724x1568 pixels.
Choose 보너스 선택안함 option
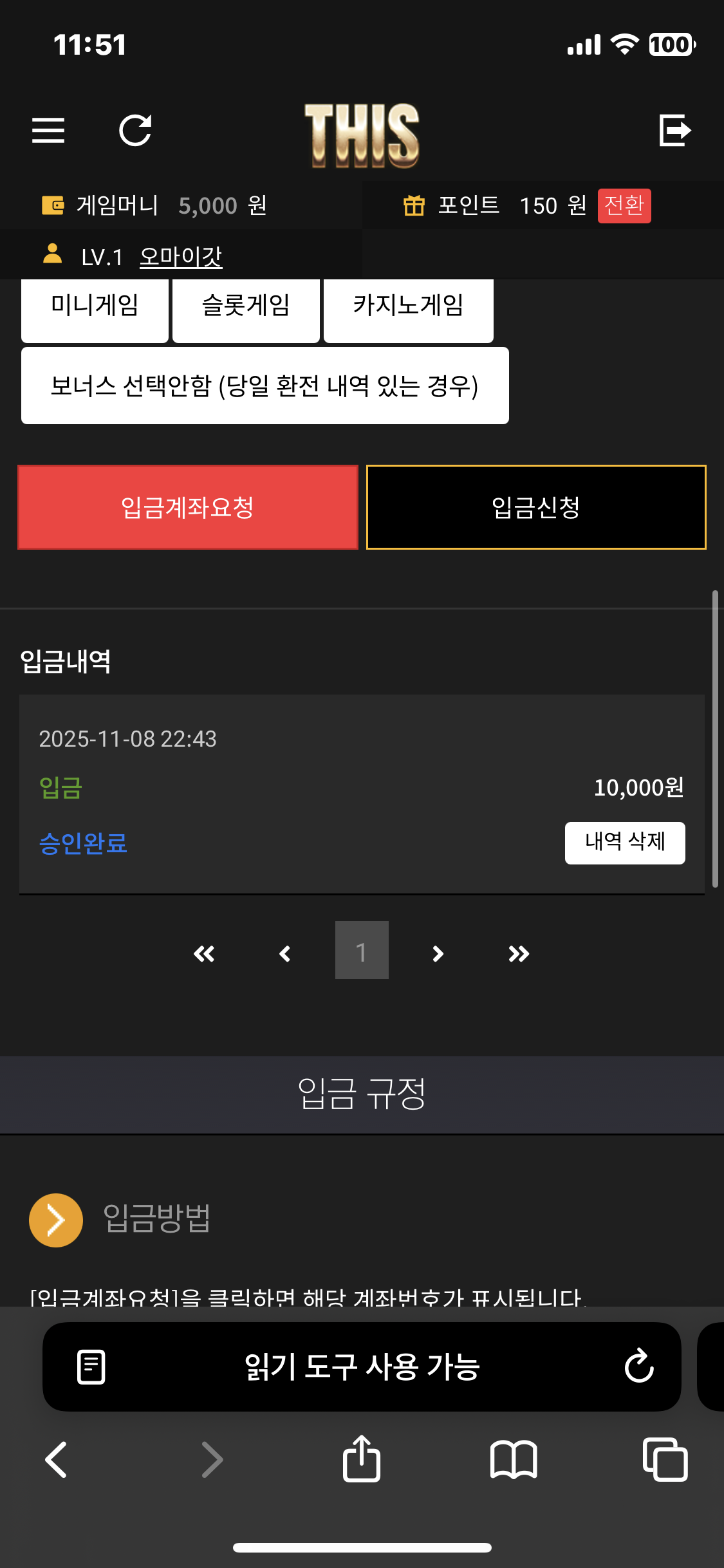[265, 386]
